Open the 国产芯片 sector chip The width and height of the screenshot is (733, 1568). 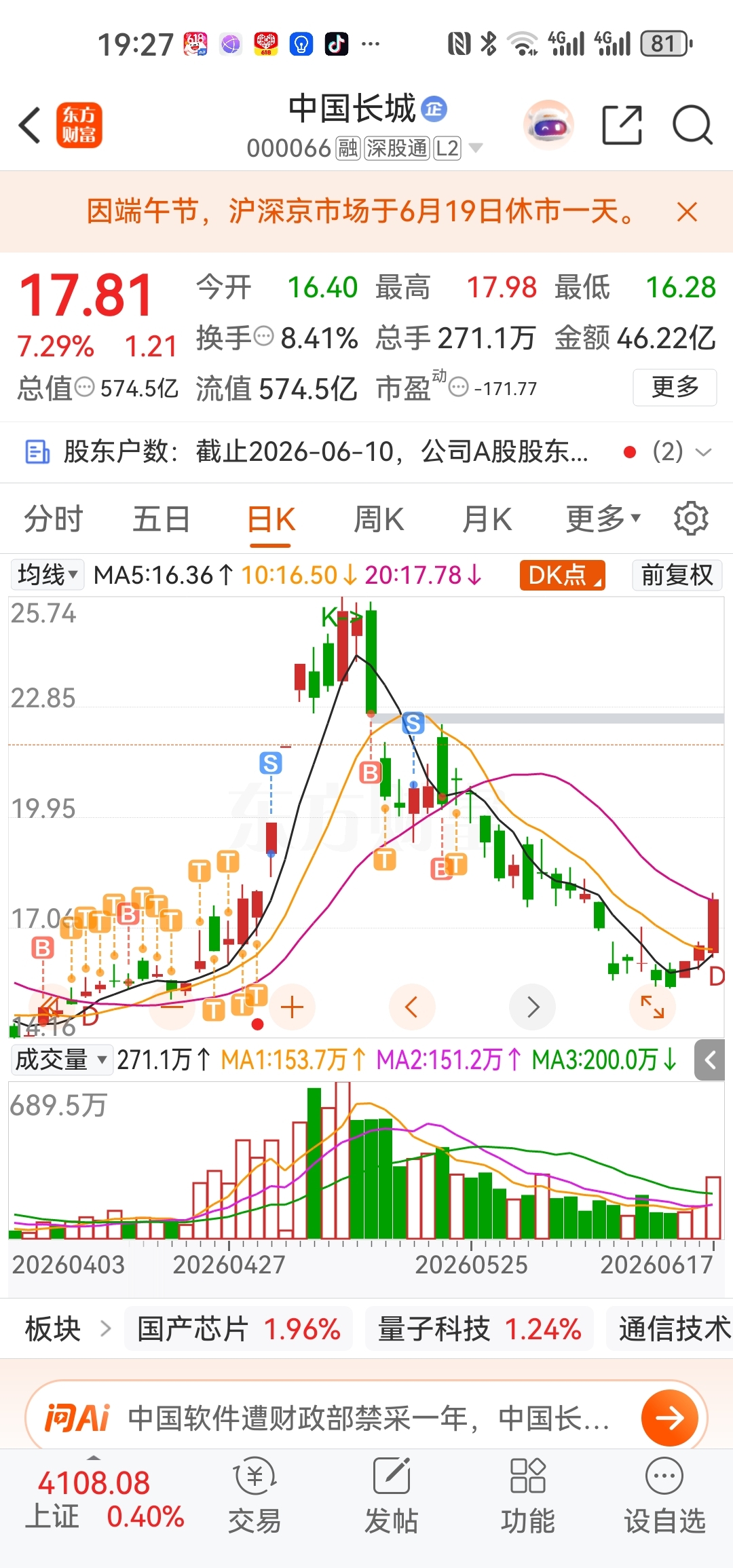(238, 1329)
